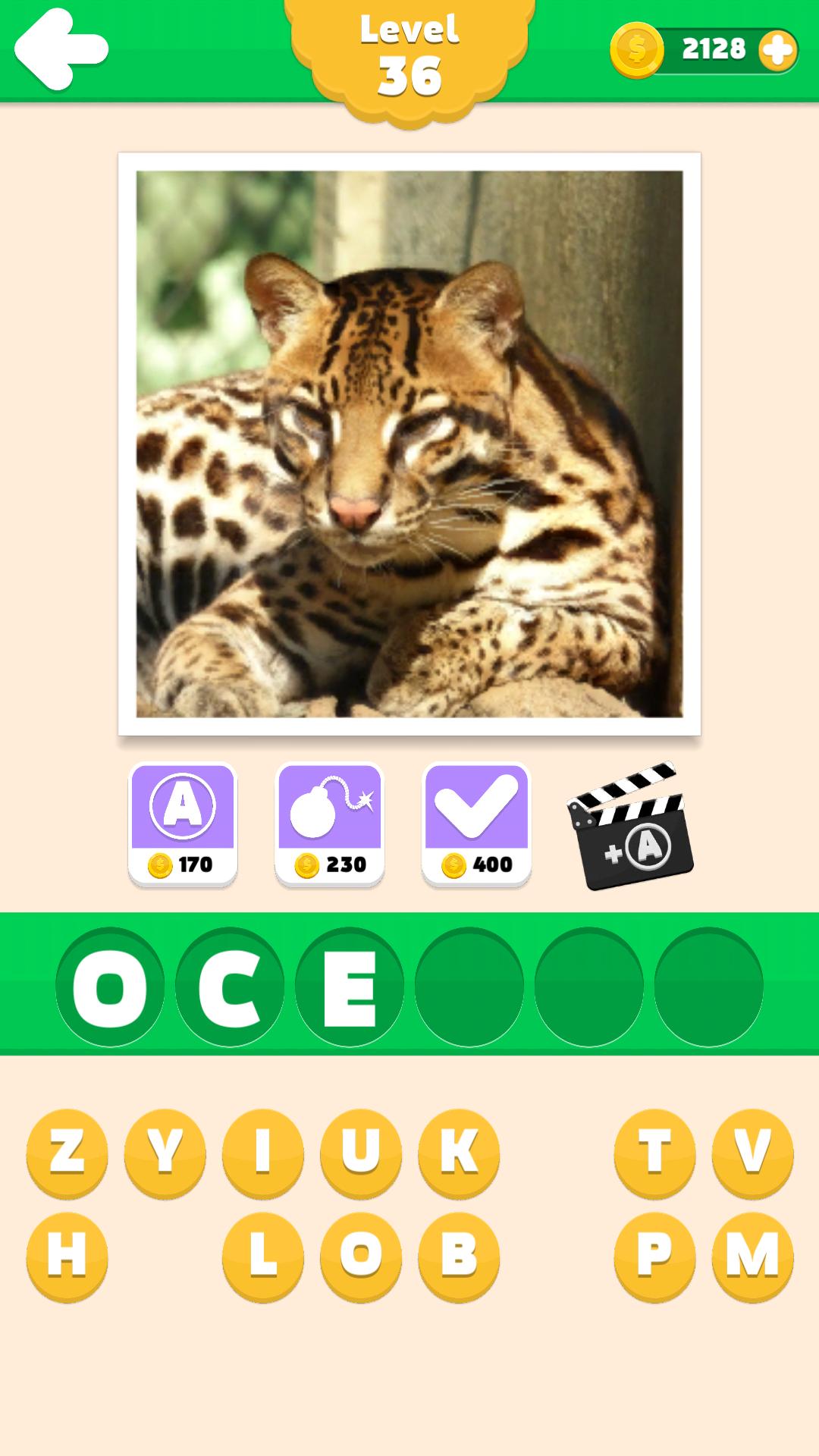Viewport: 819px width, 1456px height.
Task: Tap the back arrow to exit level
Action: [62, 49]
